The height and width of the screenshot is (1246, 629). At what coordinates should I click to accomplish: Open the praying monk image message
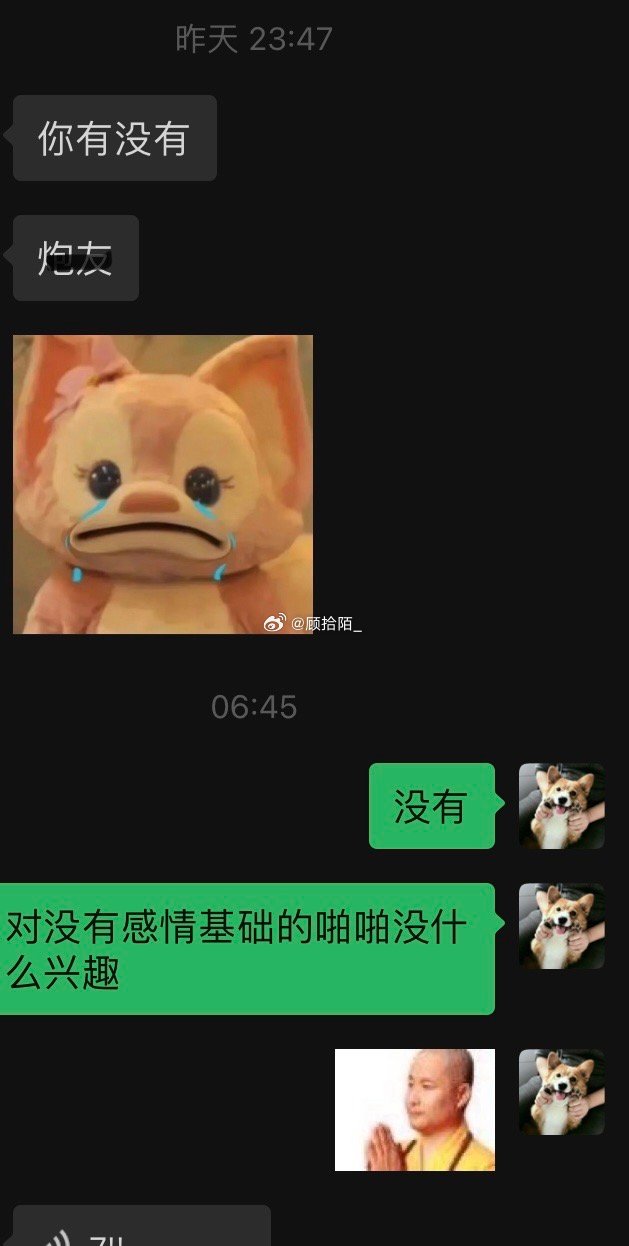pyautogui.click(x=415, y=1109)
